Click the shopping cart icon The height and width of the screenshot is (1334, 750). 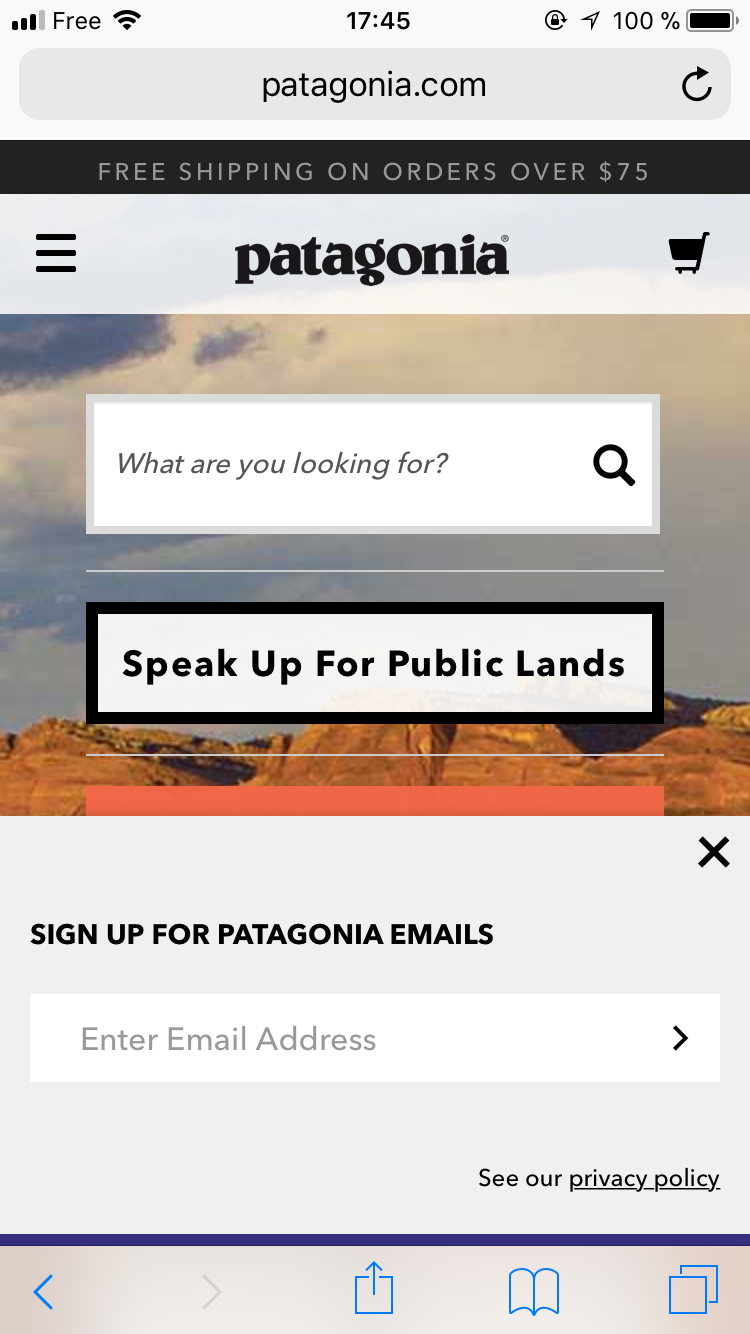click(x=688, y=253)
